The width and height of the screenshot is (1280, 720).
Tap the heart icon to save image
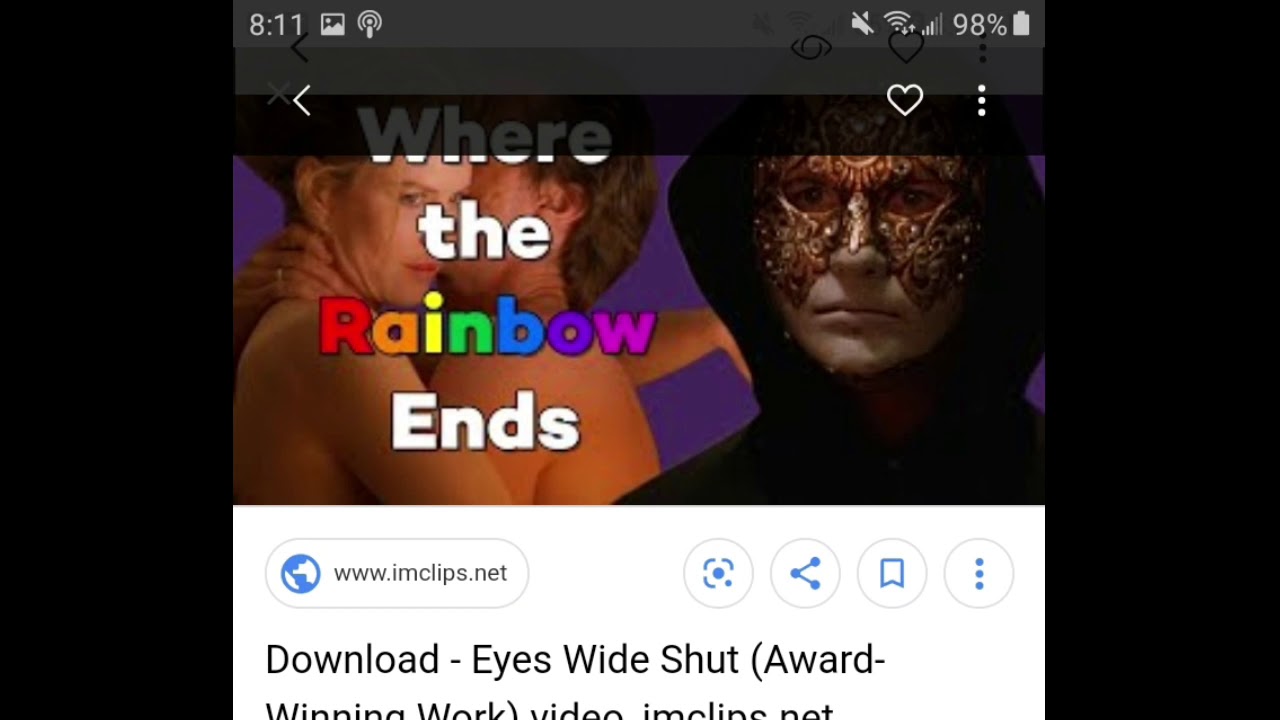(904, 100)
